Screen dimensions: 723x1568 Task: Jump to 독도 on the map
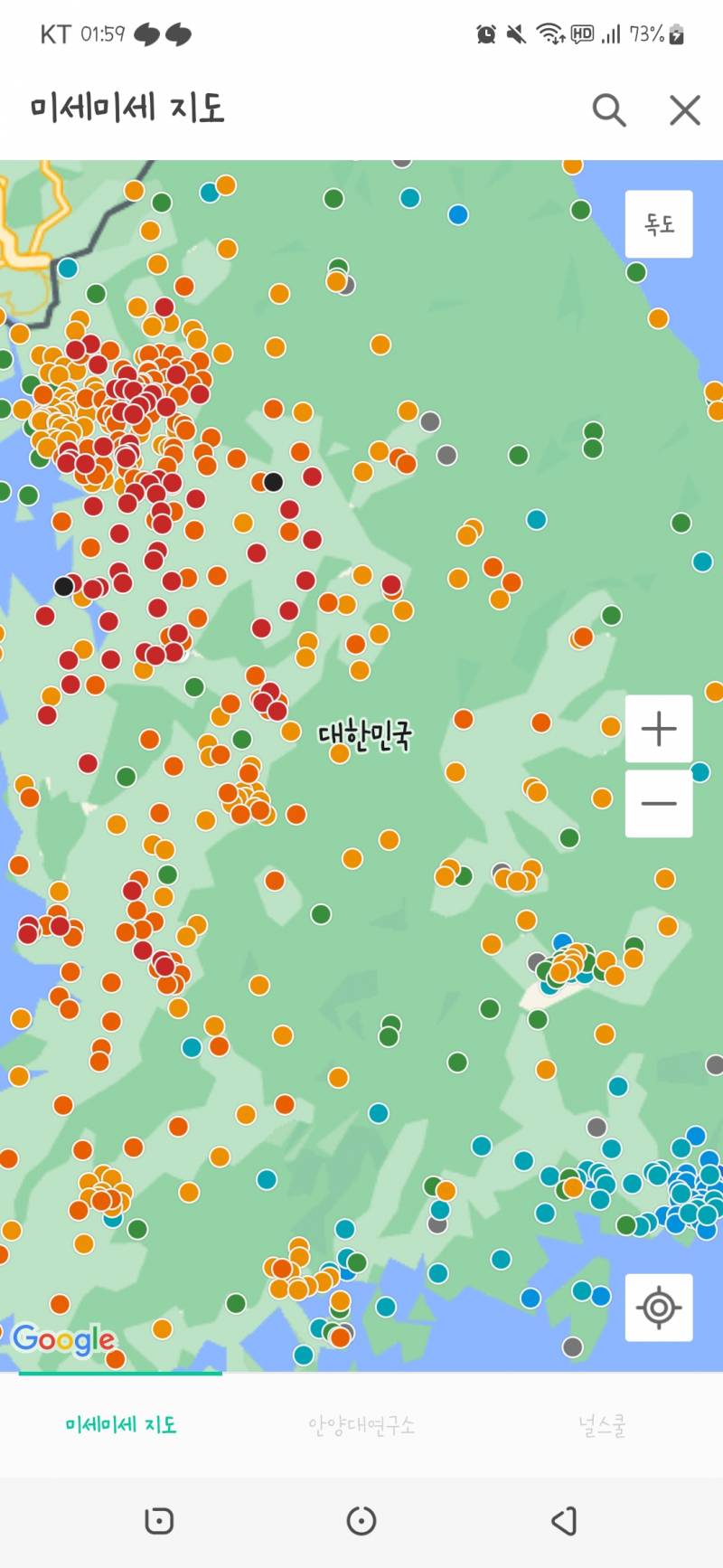(x=659, y=224)
